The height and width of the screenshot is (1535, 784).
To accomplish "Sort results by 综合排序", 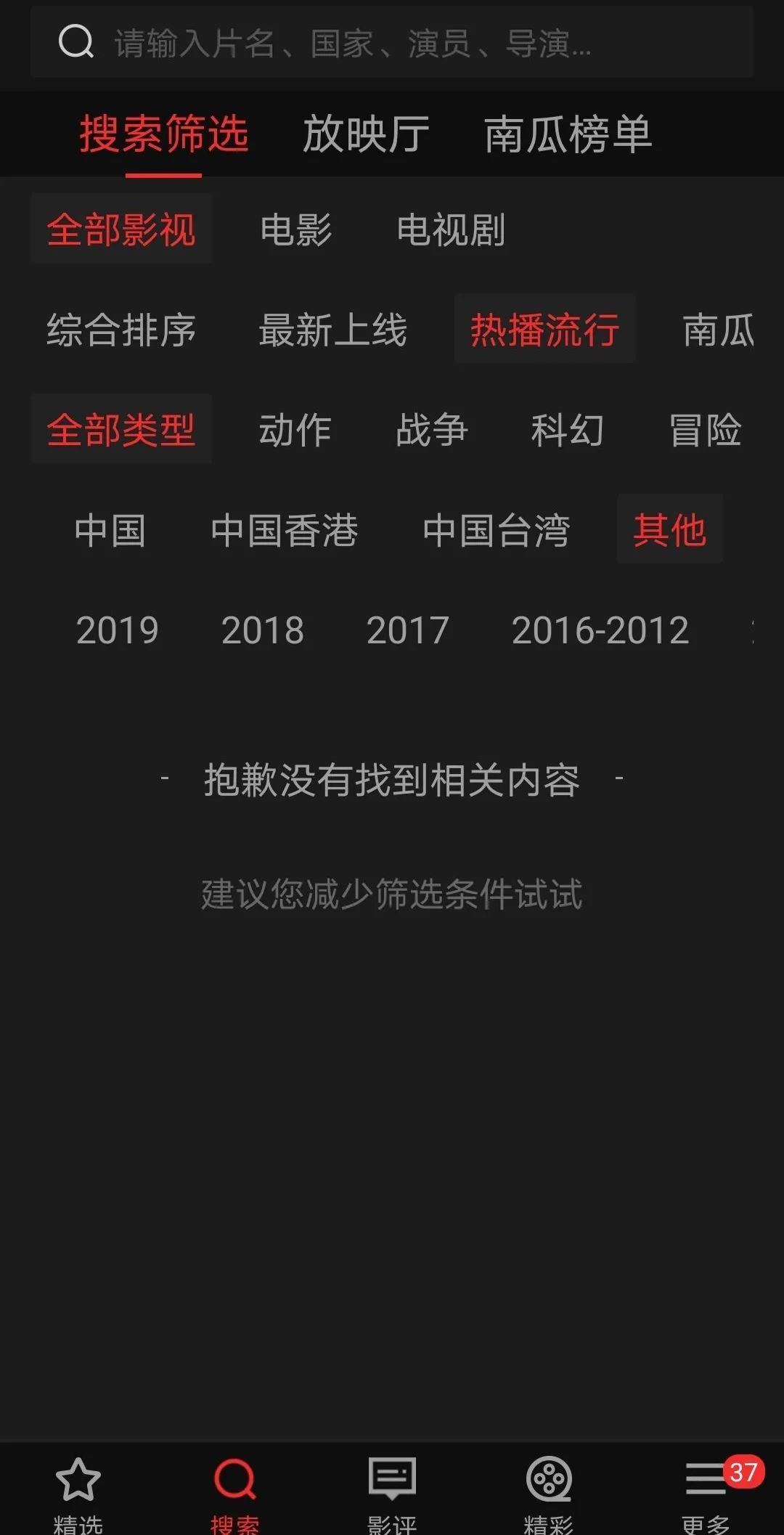I will (x=121, y=330).
